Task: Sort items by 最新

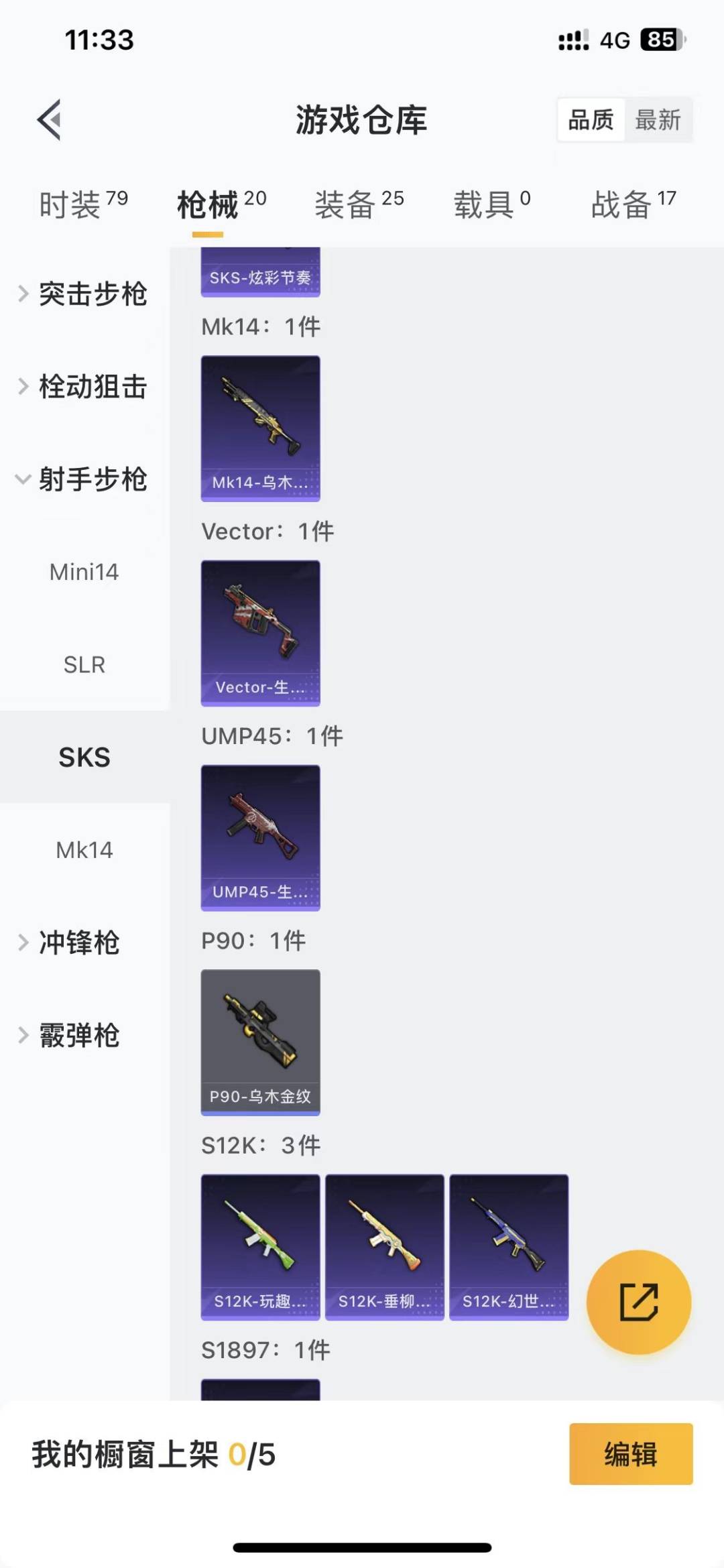Action: [x=658, y=120]
